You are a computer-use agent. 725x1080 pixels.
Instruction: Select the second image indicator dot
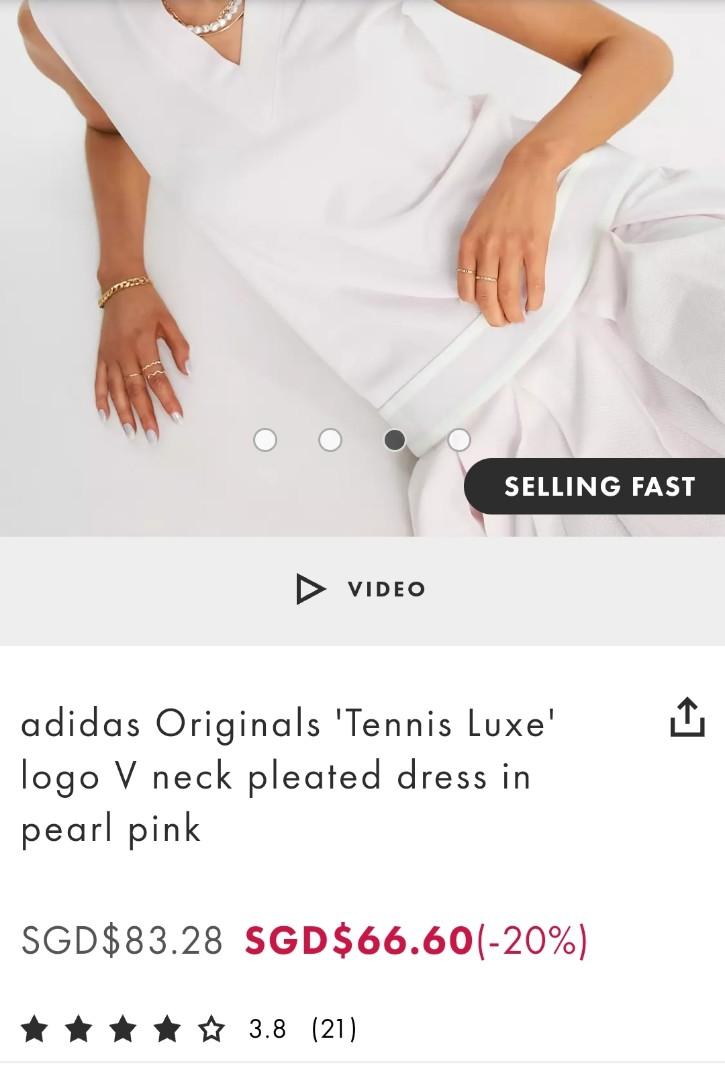point(330,440)
